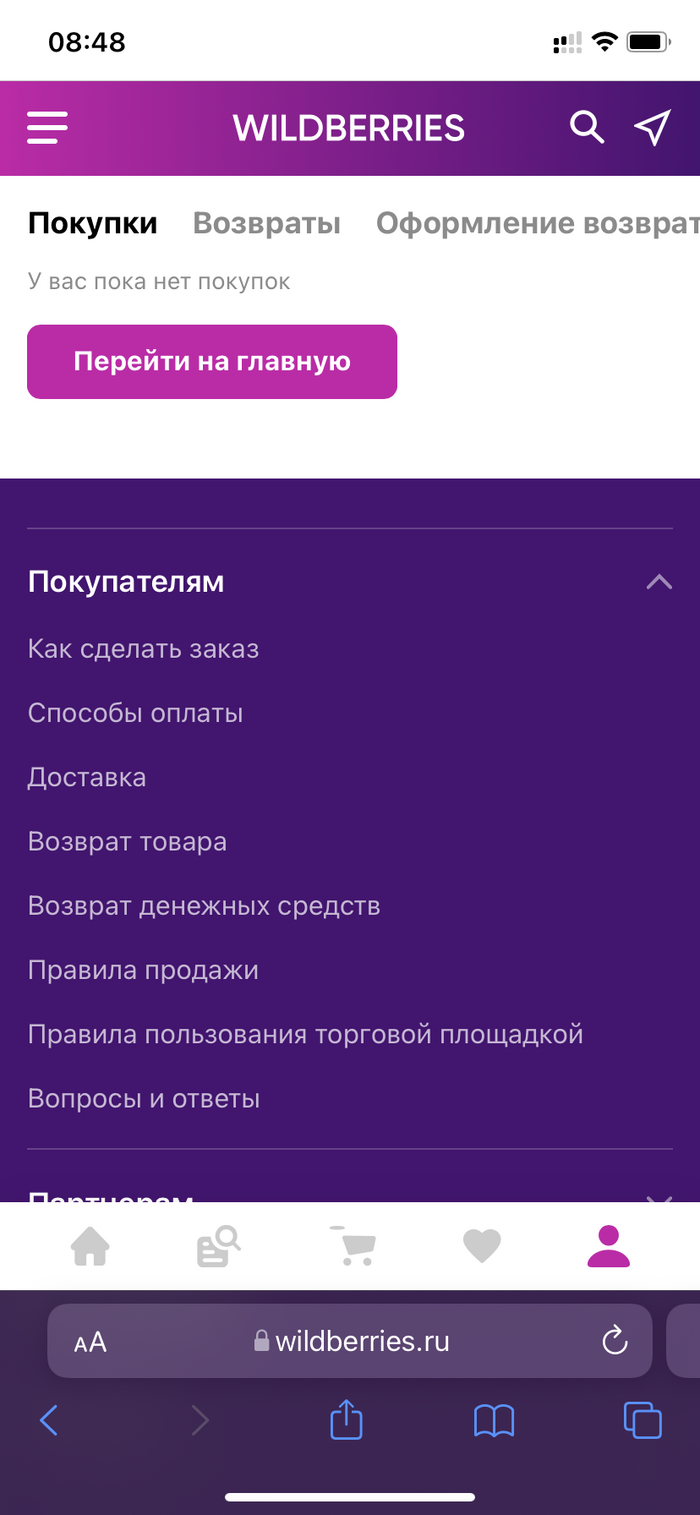This screenshot has height=1515, width=700.
Task: Open the search magnifier in header
Action: (586, 128)
